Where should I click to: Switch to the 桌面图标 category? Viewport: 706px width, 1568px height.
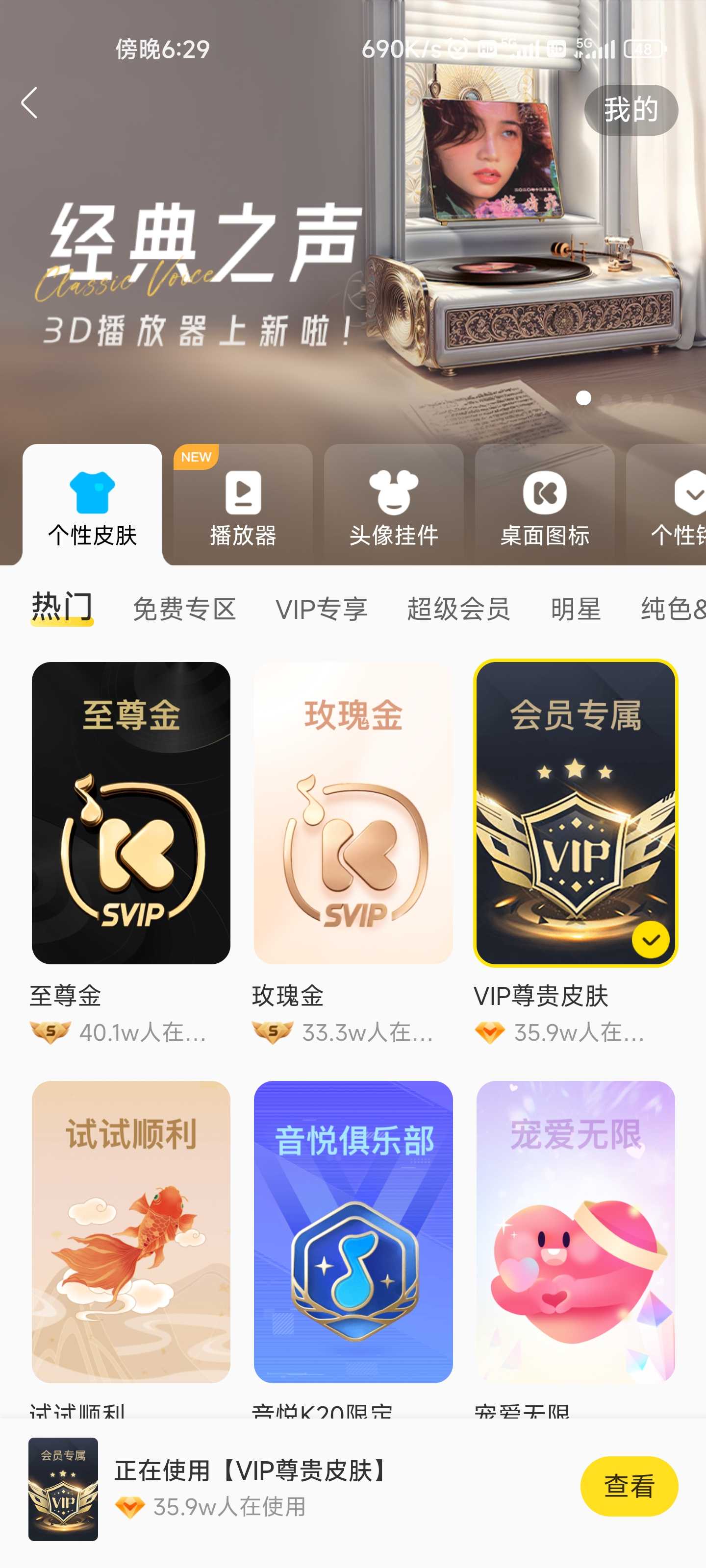545,505
